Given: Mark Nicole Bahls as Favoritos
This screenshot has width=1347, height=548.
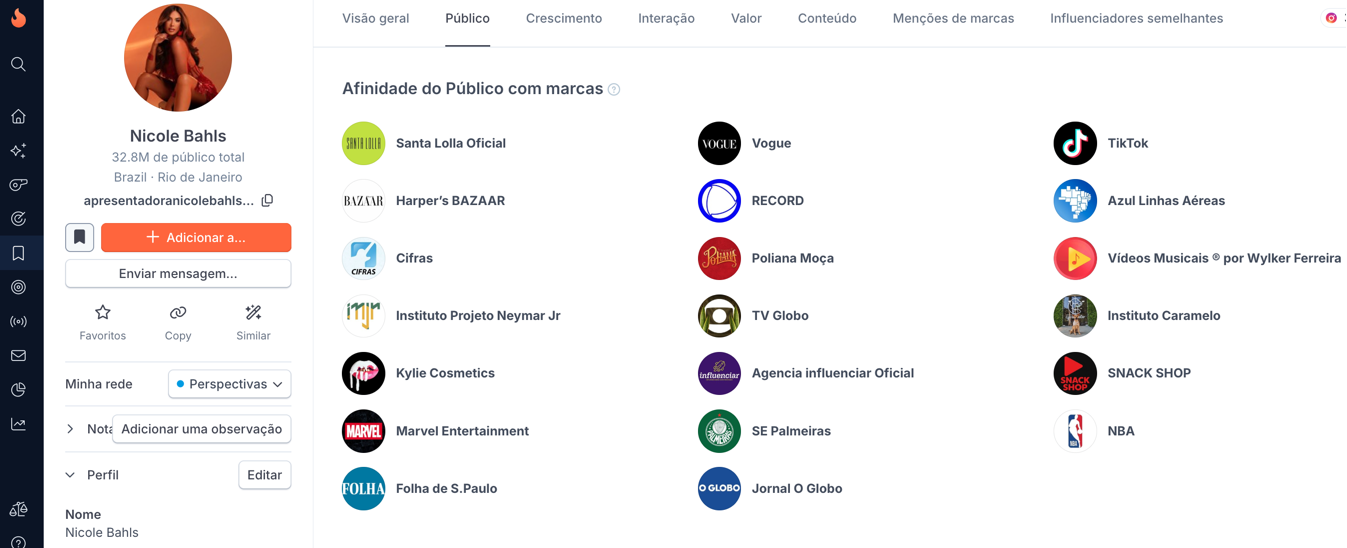Looking at the screenshot, I should click(102, 323).
